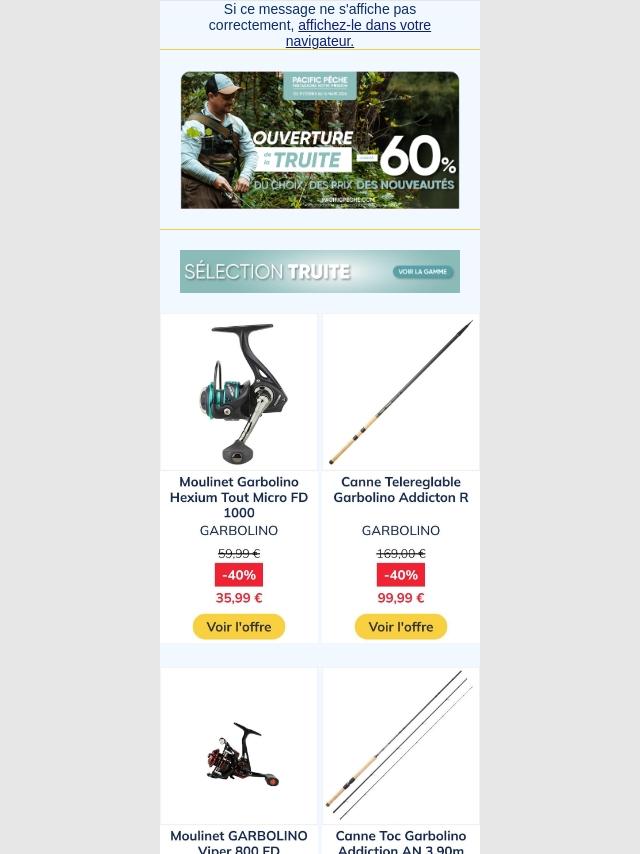Open the Canne Toc Garbolino Addiction AN product
Screen dimensions: 640x854
click(401, 746)
